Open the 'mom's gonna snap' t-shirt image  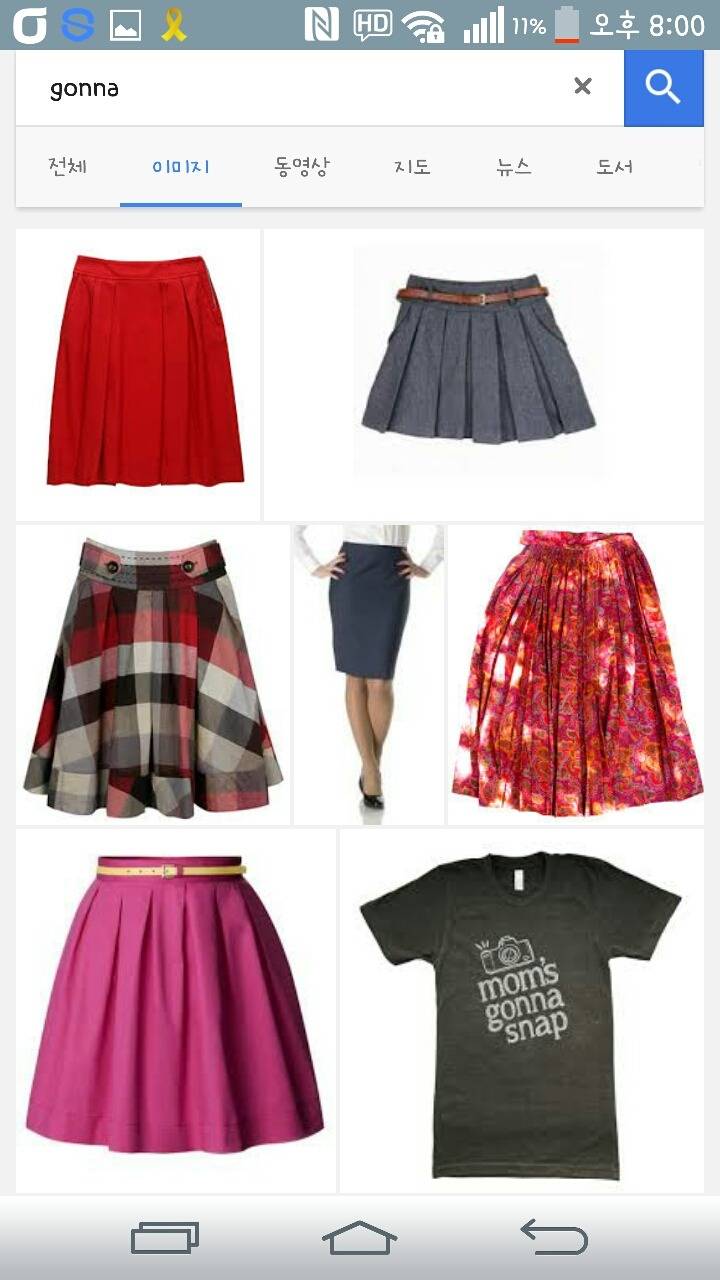click(522, 1010)
